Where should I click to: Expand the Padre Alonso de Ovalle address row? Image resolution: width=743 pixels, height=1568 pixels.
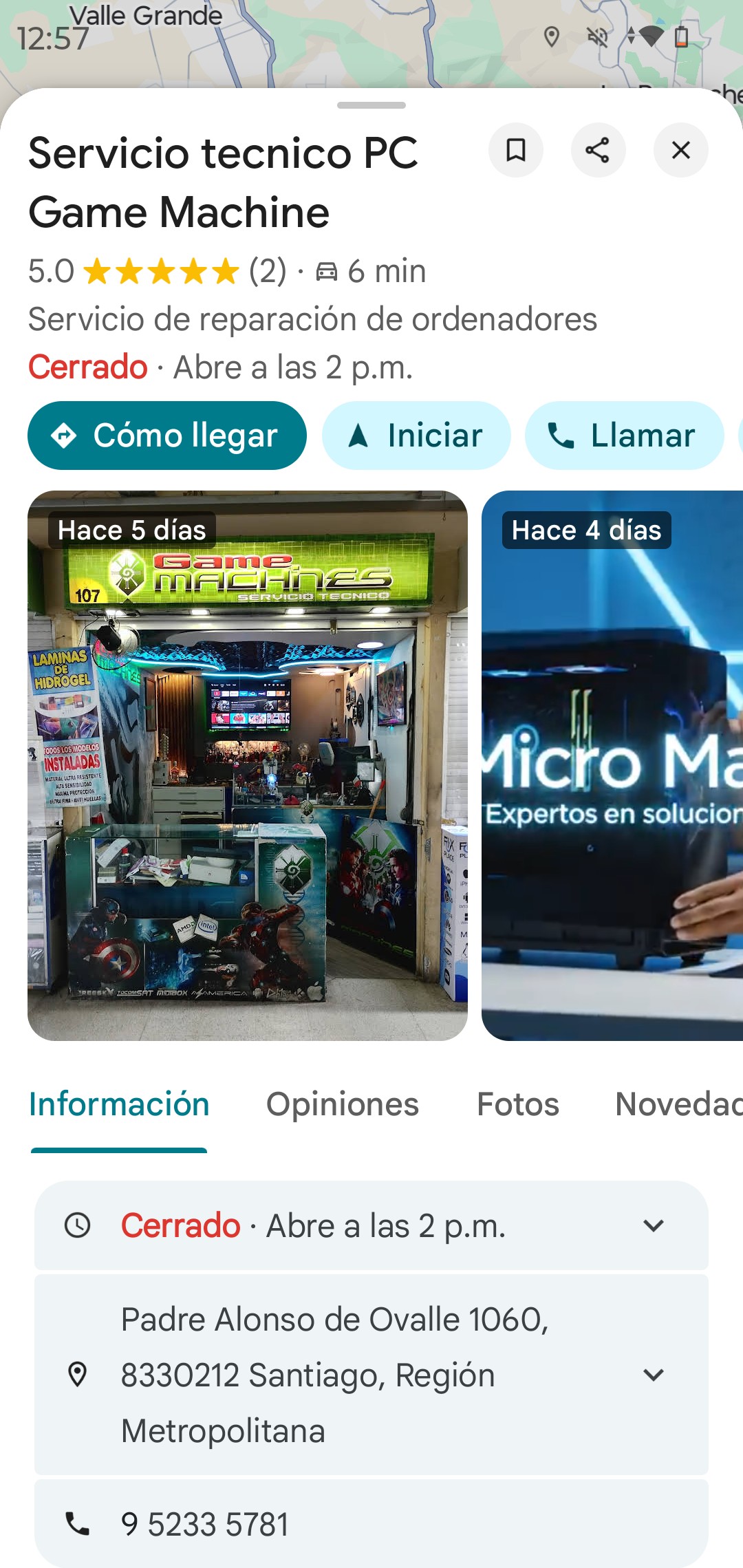tap(653, 1375)
